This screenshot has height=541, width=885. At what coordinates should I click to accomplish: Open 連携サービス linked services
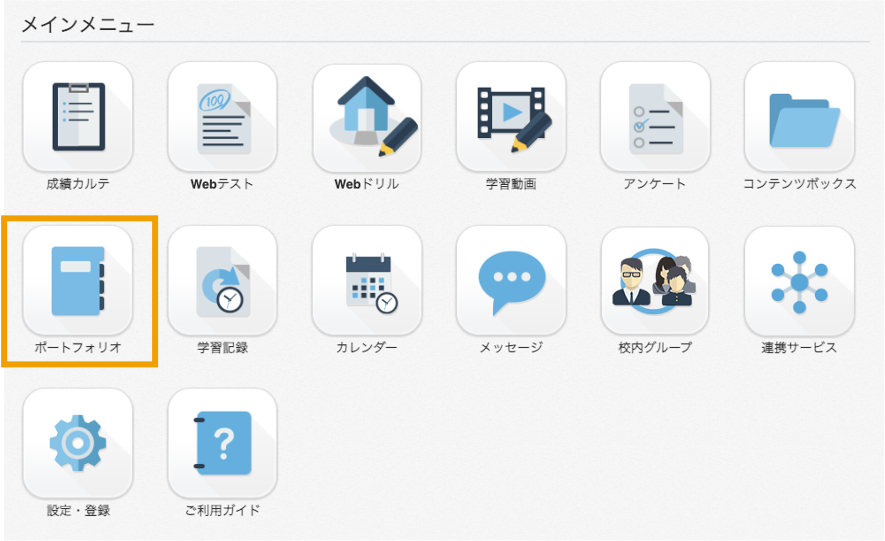click(x=799, y=281)
